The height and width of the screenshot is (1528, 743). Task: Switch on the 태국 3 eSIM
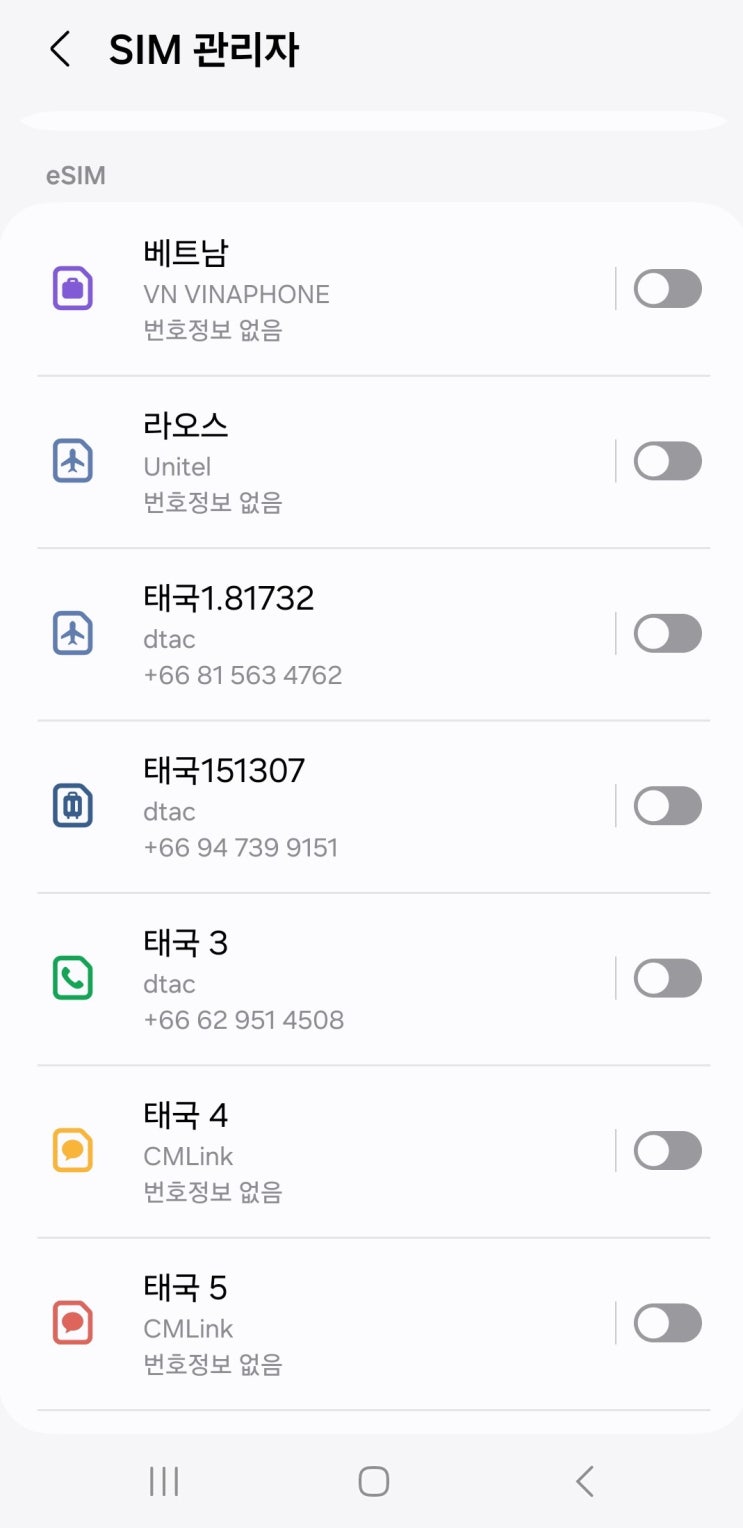[x=668, y=979]
